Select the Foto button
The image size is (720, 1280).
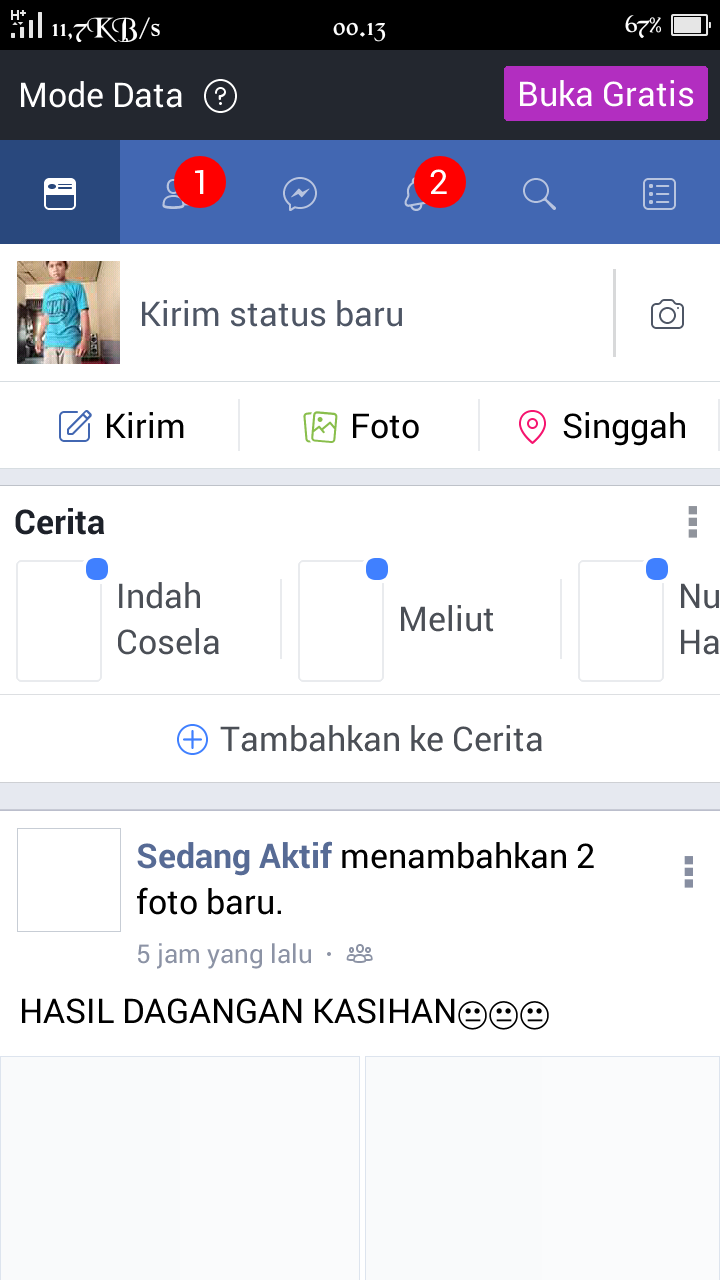click(361, 427)
